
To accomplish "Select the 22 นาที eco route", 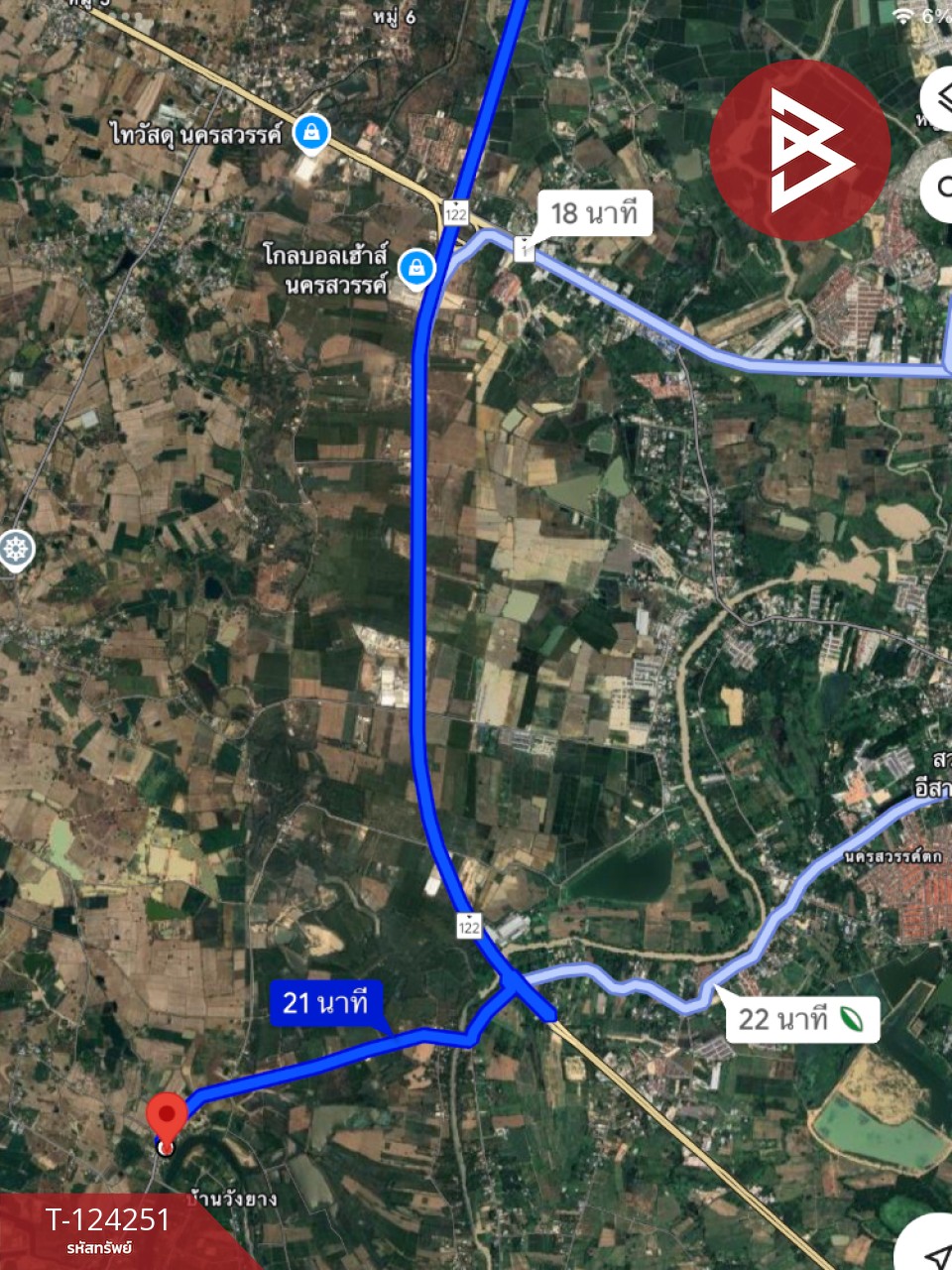I will (x=801, y=1019).
